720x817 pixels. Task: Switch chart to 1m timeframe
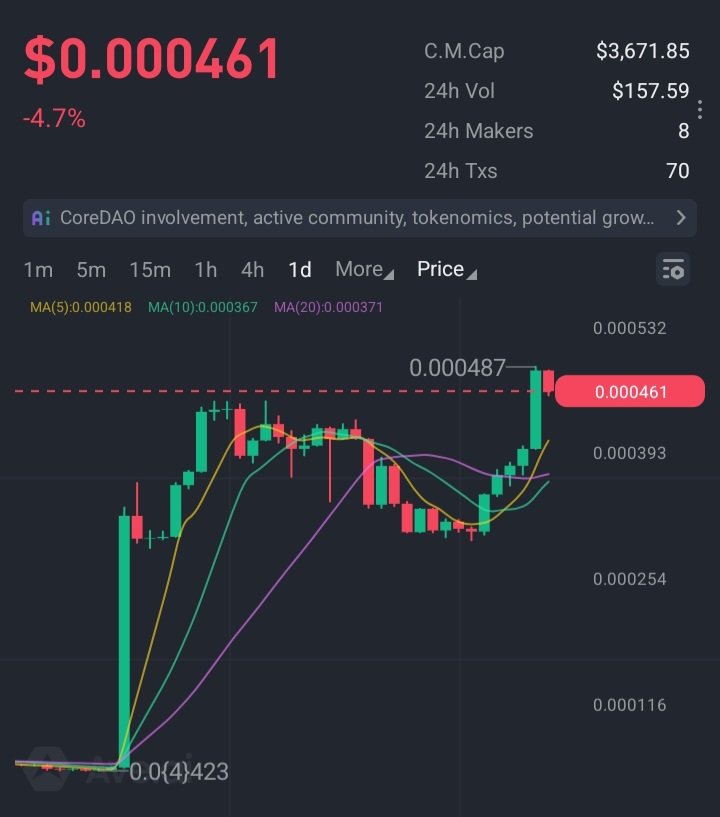click(38, 270)
